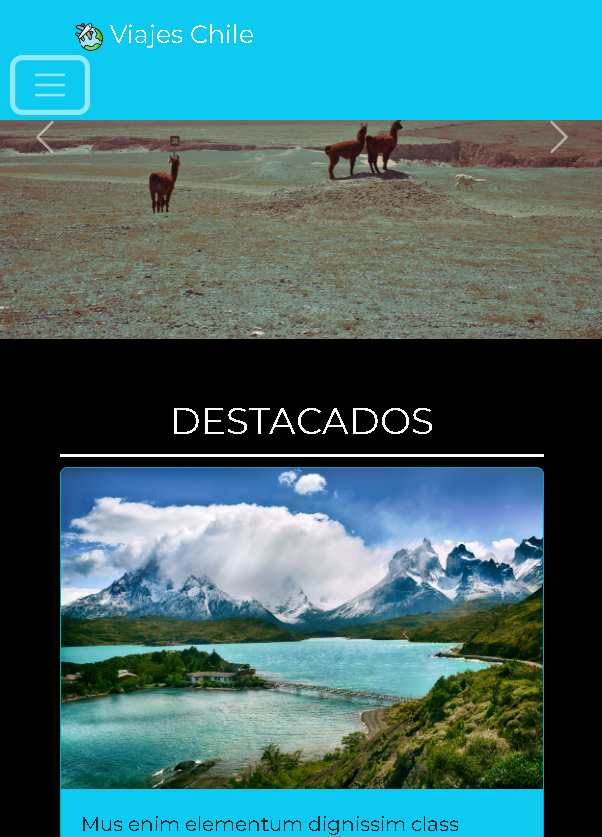Go to Viajes Chile home link
Viewport: 602px width, 837px height.
pos(166,35)
